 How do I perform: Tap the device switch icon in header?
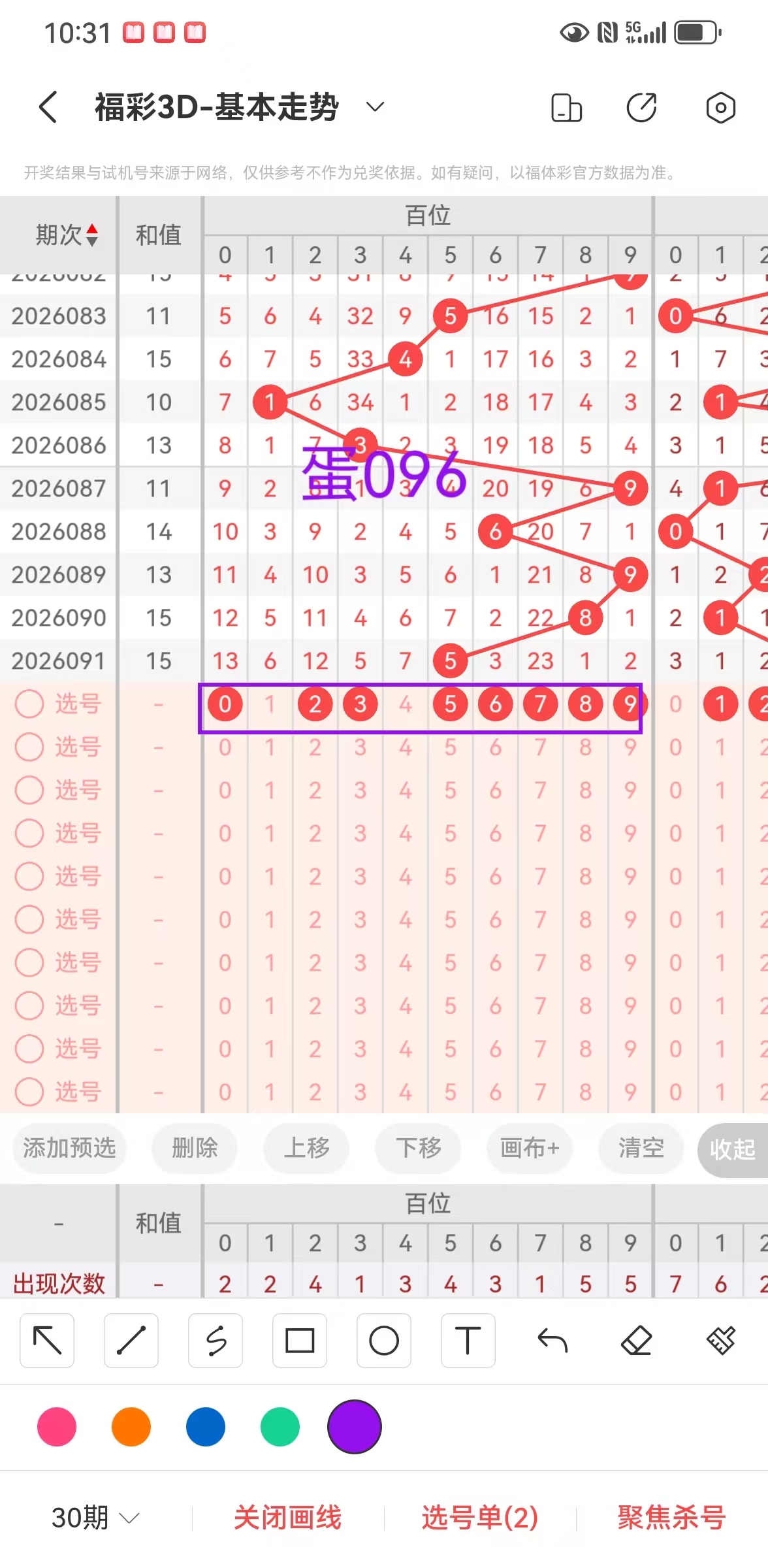[x=566, y=108]
